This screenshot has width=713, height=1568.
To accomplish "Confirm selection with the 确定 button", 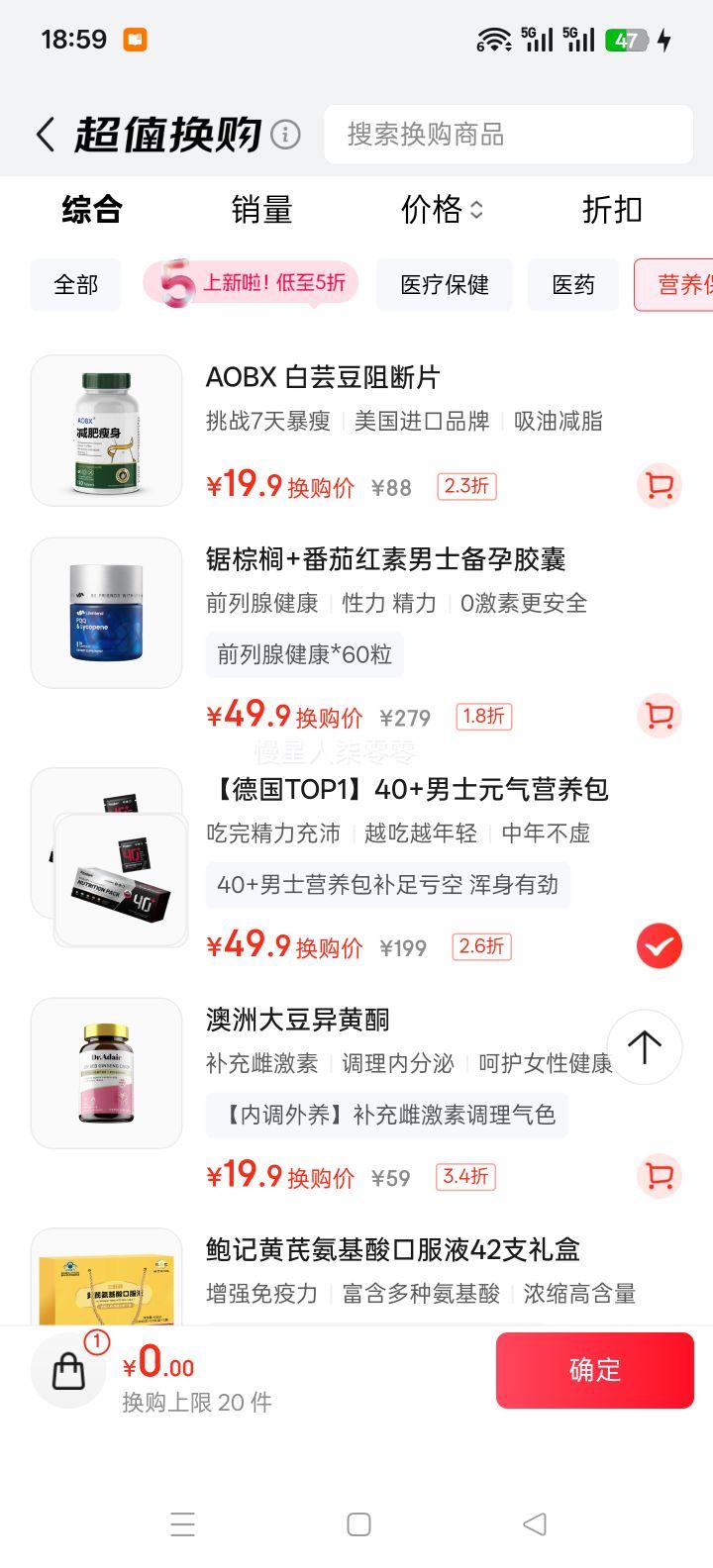I will pyautogui.click(x=594, y=1370).
